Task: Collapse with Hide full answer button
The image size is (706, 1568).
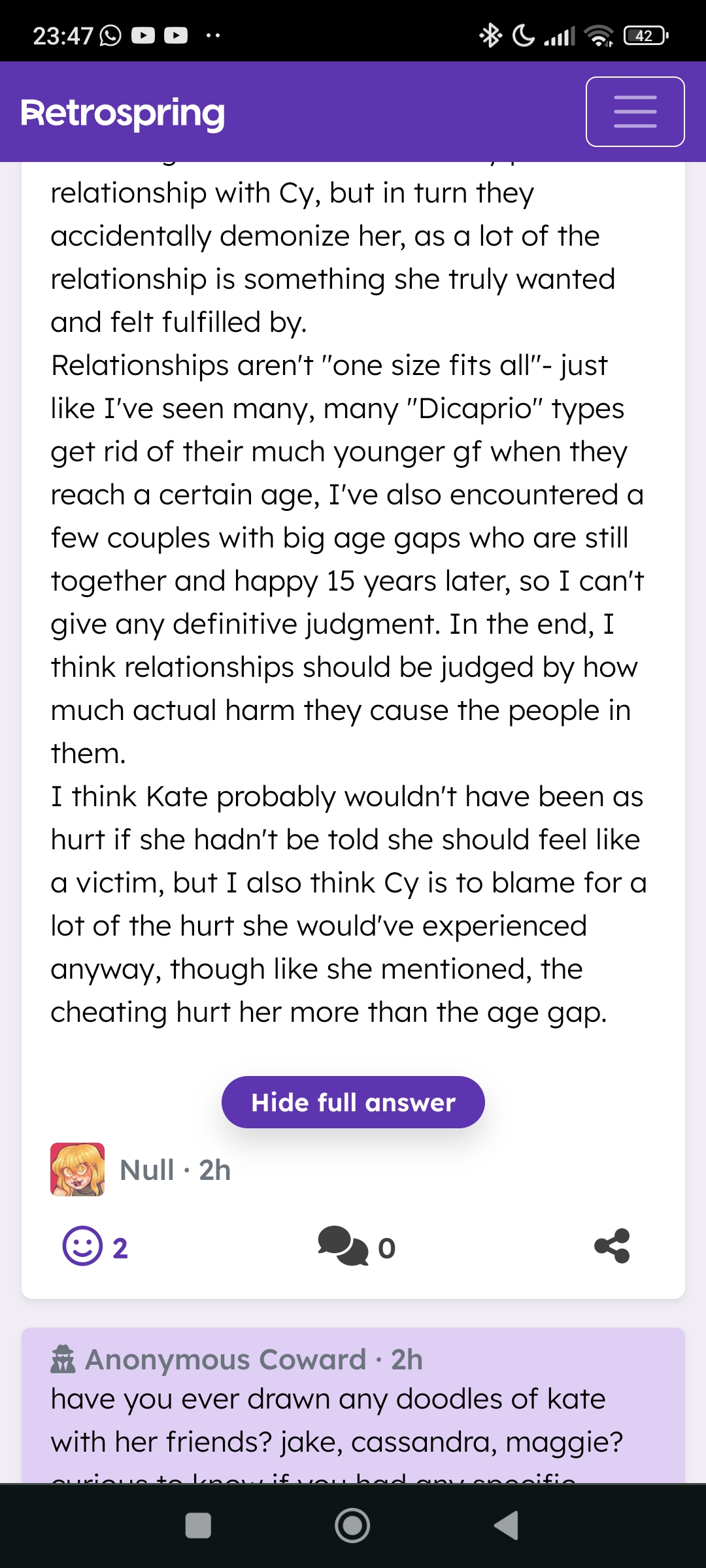Action: [353, 1102]
